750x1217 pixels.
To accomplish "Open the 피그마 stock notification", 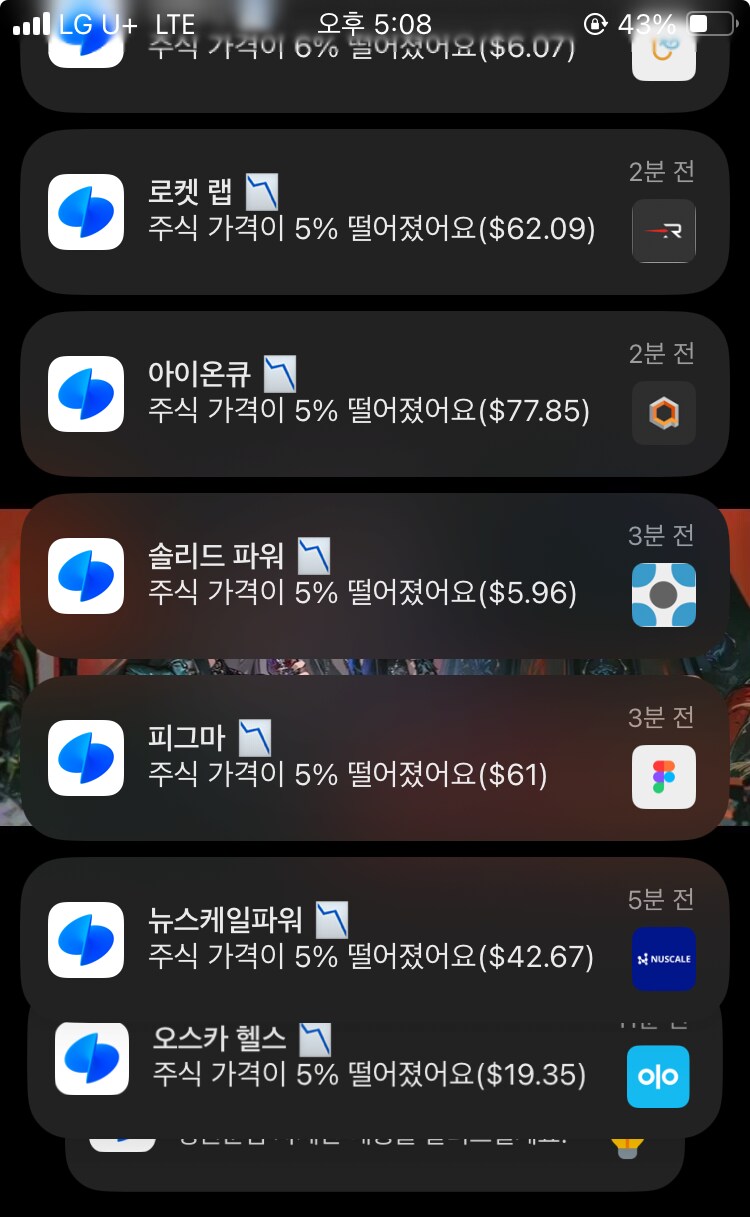I will coord(372,758).
